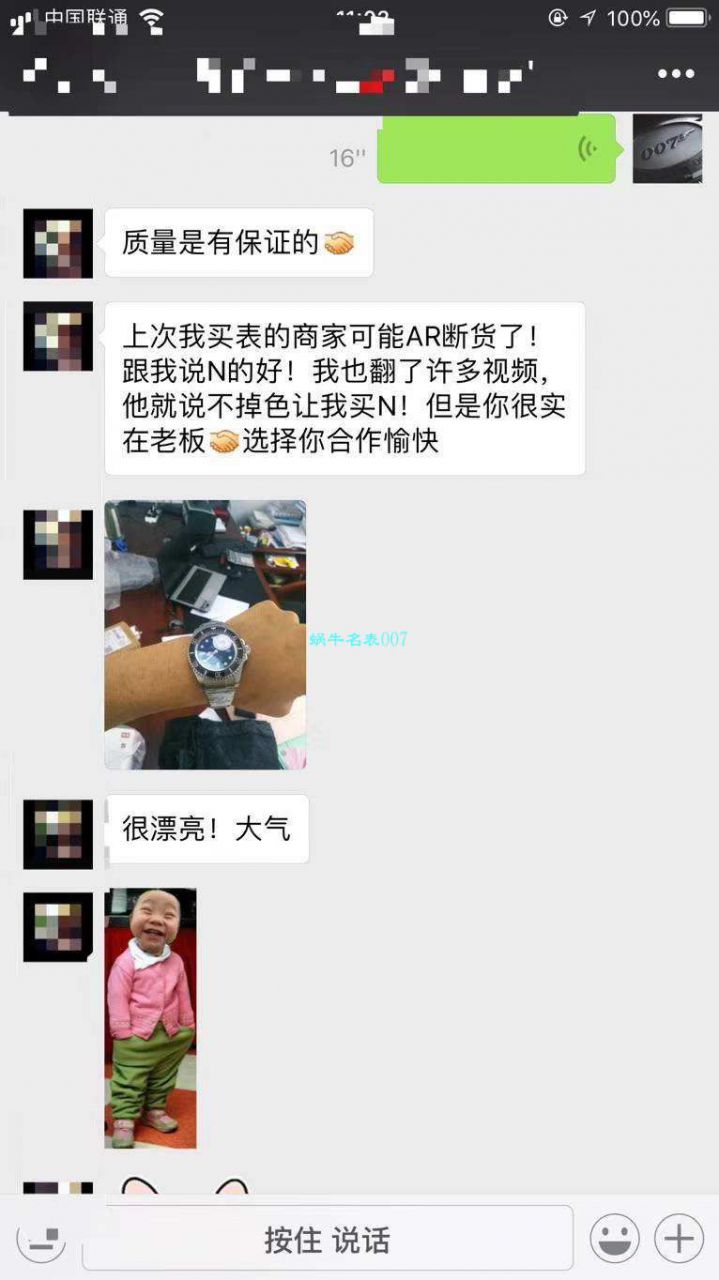
Task: Switch to keyboard text input
Action: coord(42,1240)
